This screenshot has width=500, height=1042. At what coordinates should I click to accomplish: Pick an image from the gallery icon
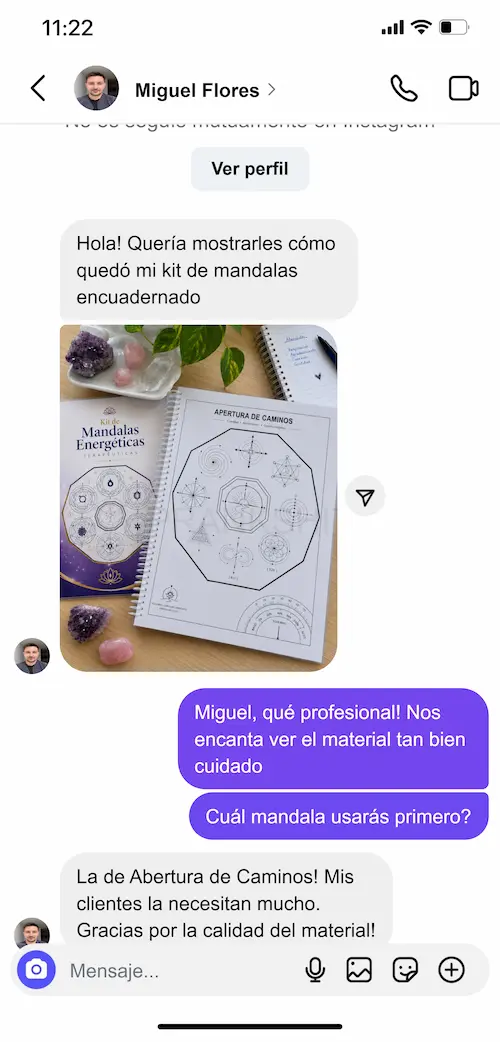coord(359,970)
